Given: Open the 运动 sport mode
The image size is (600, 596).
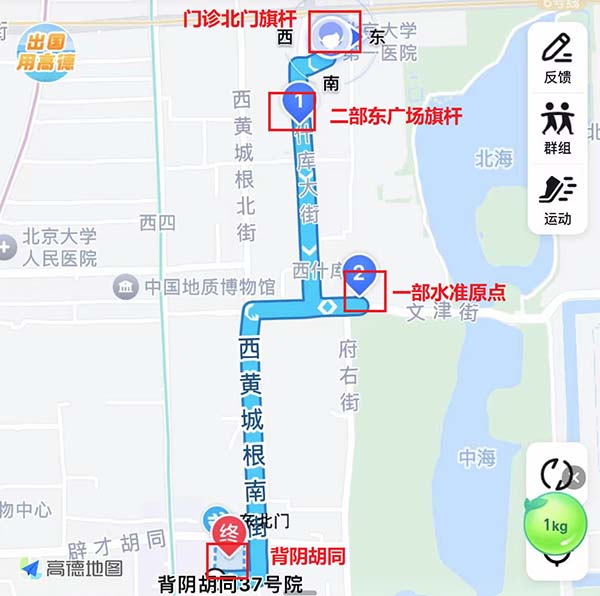Looking at the screenshot, I should click(x=557, y=198).
